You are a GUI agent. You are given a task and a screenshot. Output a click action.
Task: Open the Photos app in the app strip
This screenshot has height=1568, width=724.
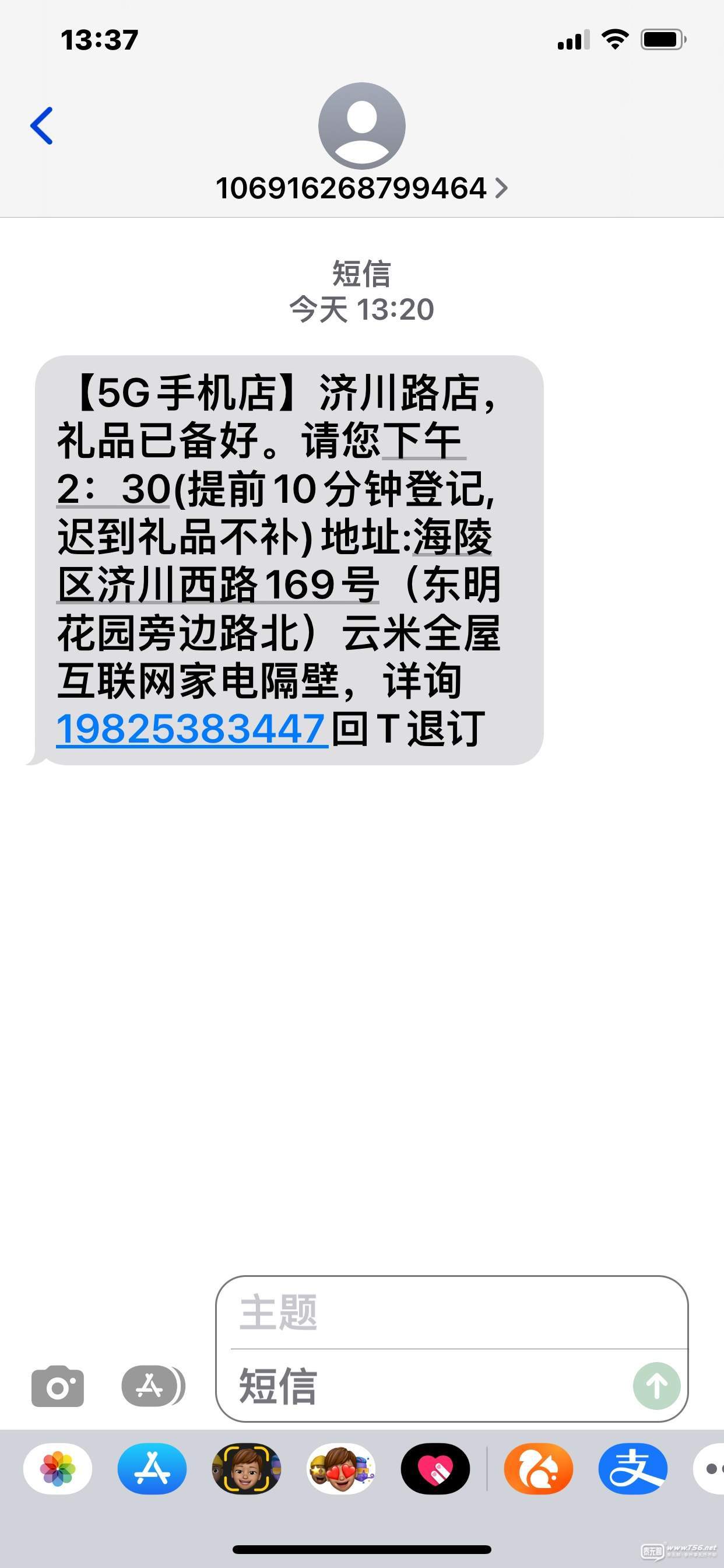coord(58,1469)
